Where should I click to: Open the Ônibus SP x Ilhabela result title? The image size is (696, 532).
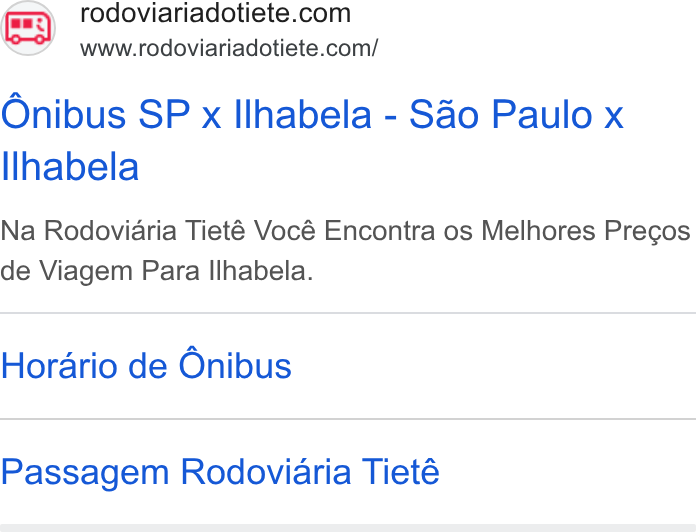click(312, 140)
